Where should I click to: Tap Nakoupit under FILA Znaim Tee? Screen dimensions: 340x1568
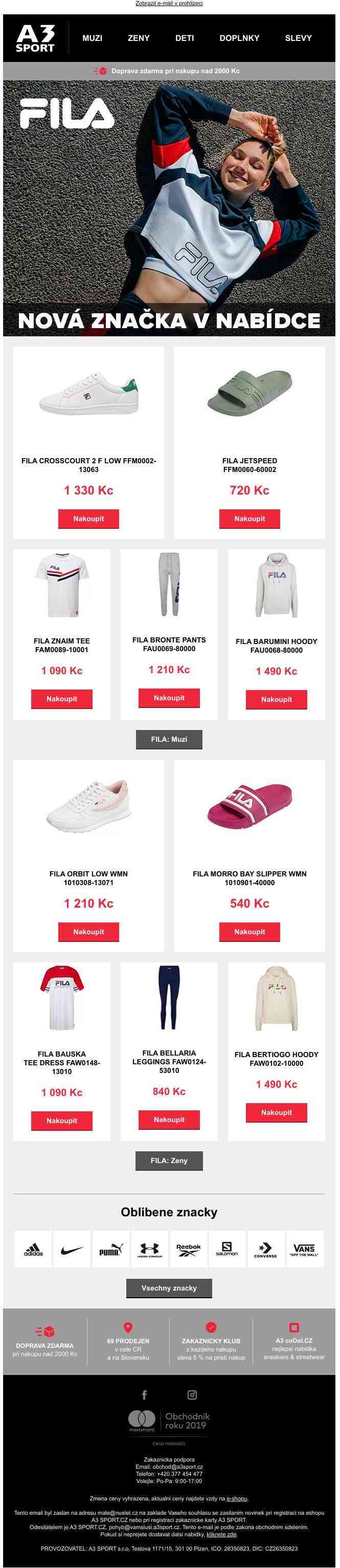[61, 699]
